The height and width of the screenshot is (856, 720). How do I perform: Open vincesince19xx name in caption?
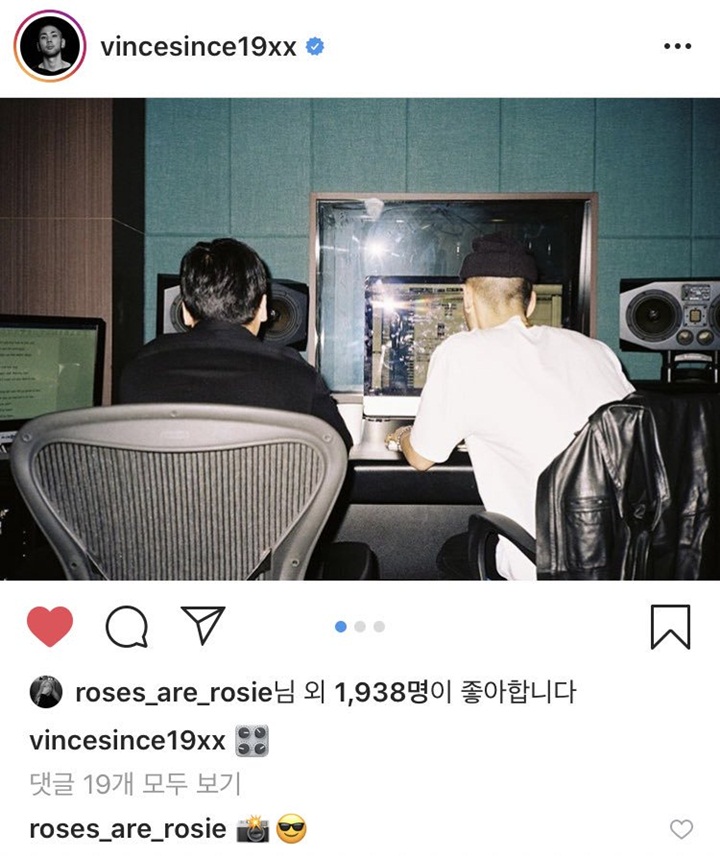(128, 741)
